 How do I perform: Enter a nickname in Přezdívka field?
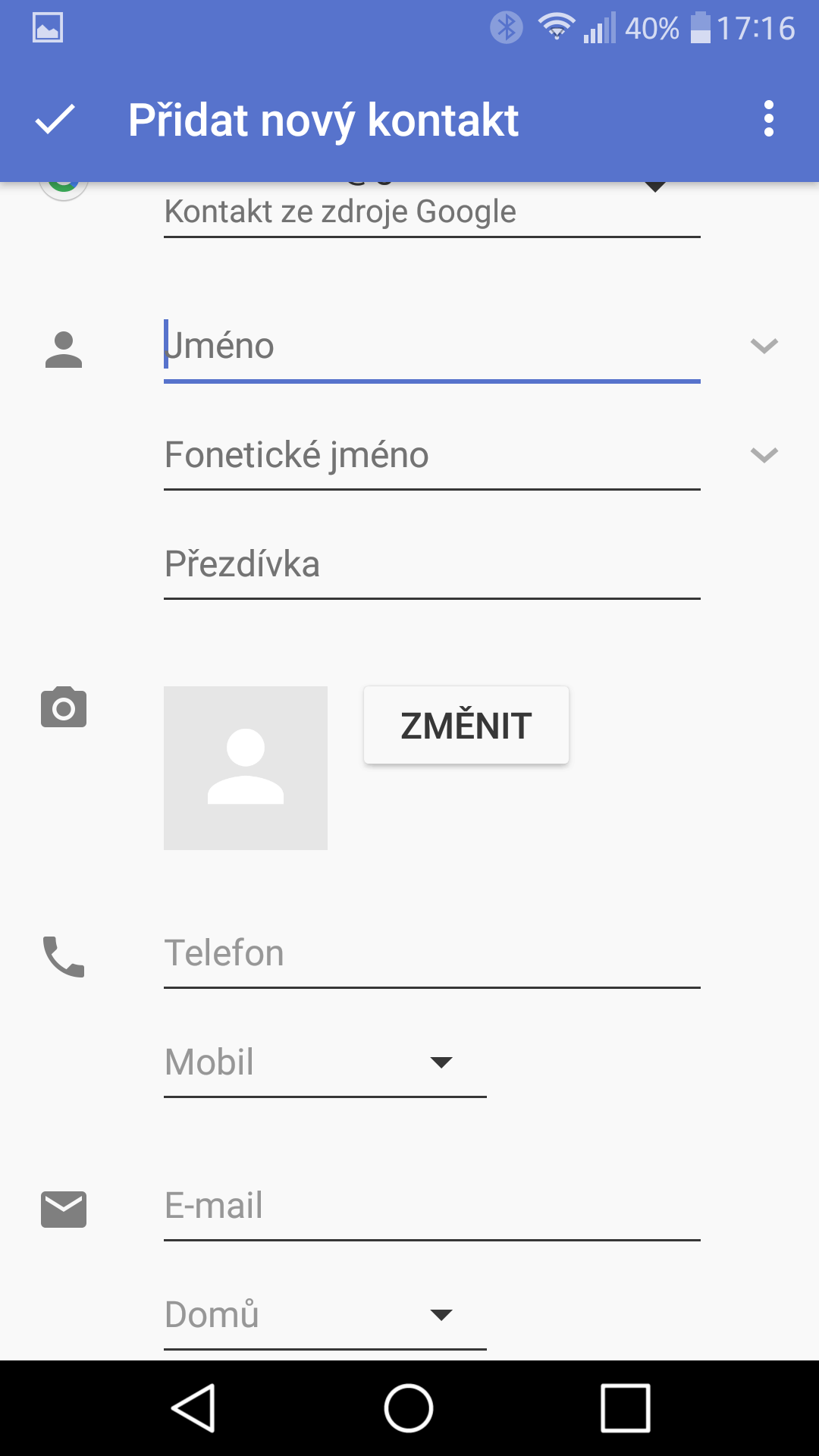click(431, 565)
